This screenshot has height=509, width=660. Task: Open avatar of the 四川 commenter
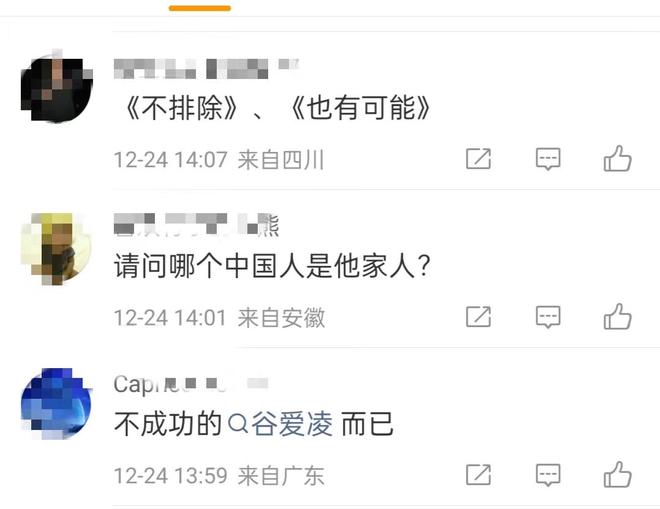(56, 89)
